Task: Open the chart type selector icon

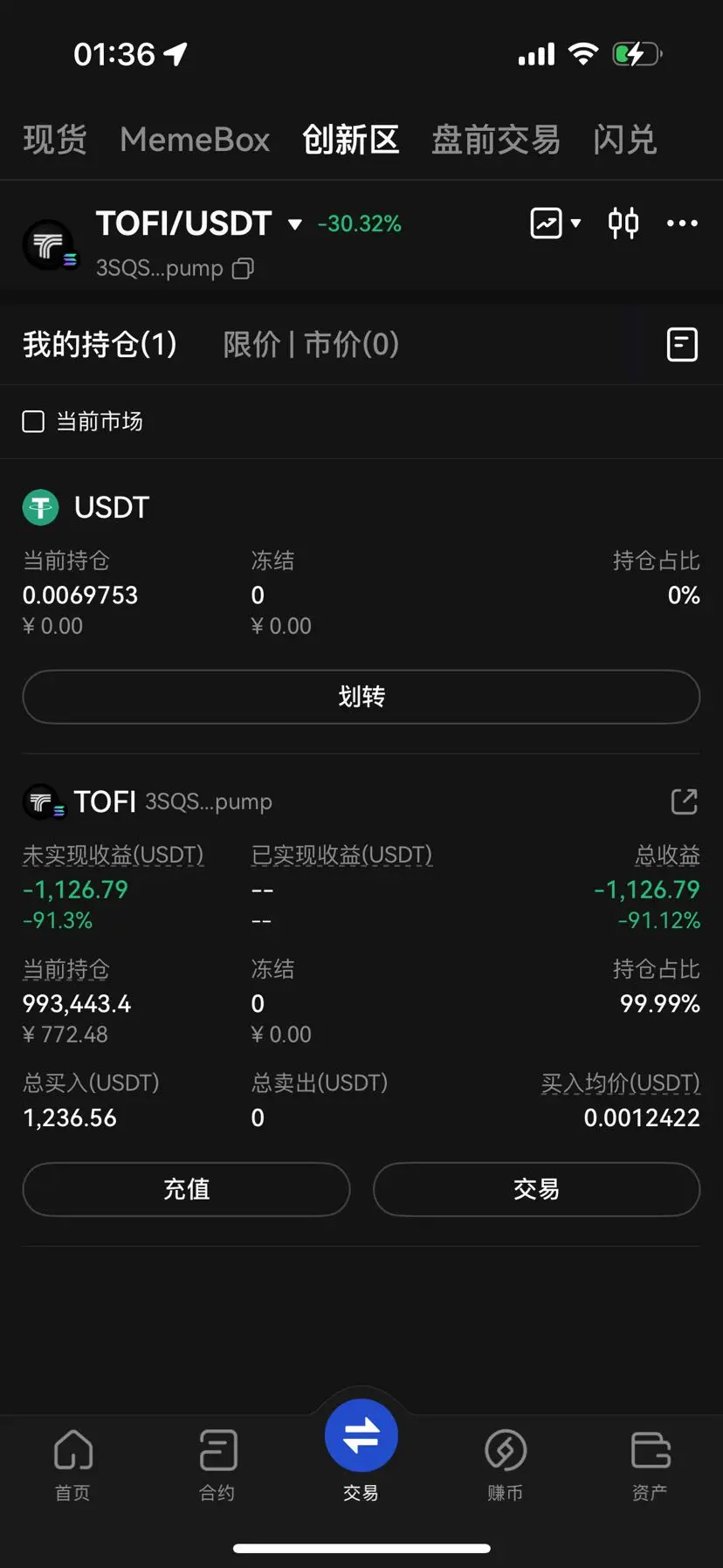Action: click(x=555, y=224)
